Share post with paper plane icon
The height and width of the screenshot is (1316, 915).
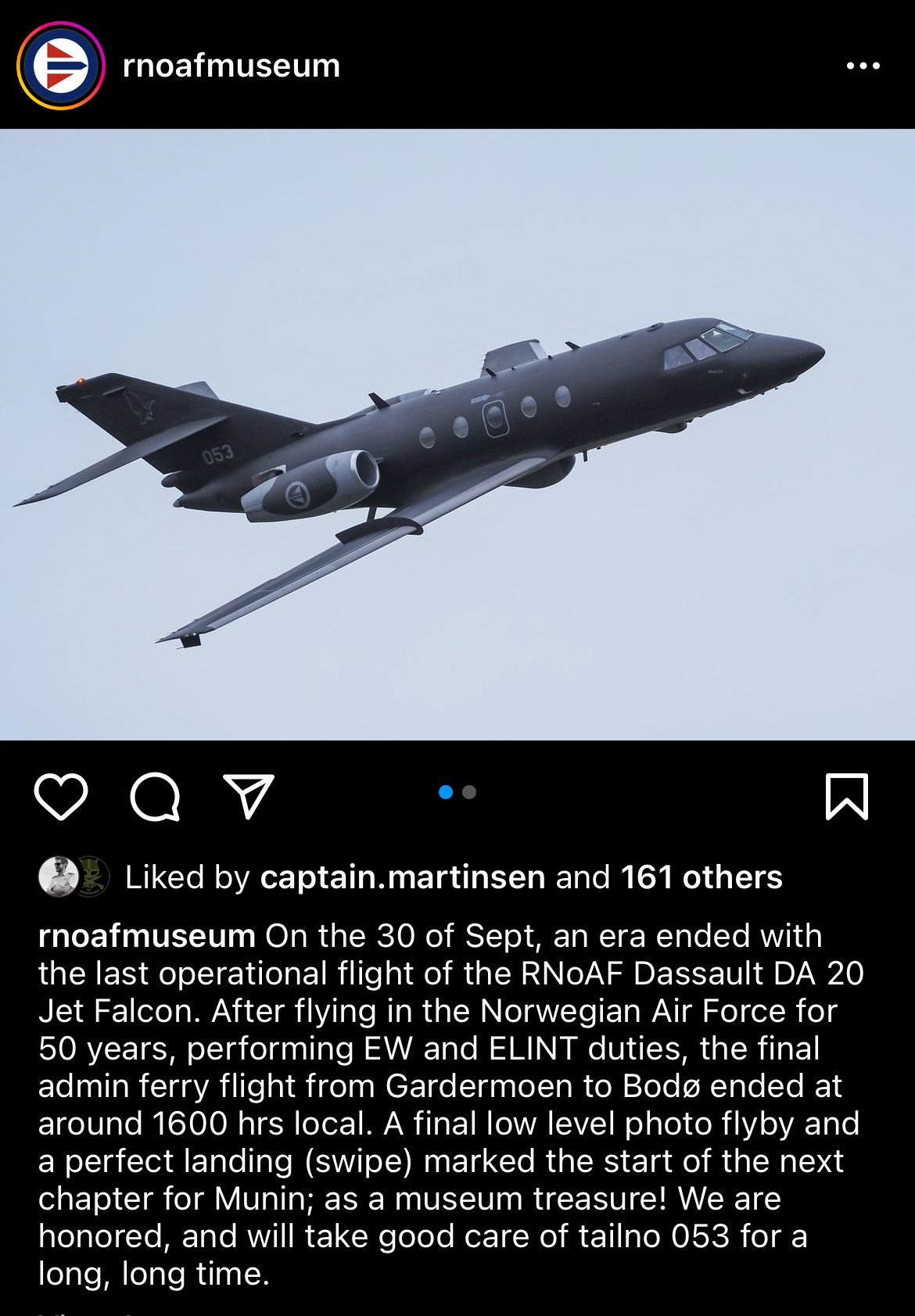tap(249, 797)
